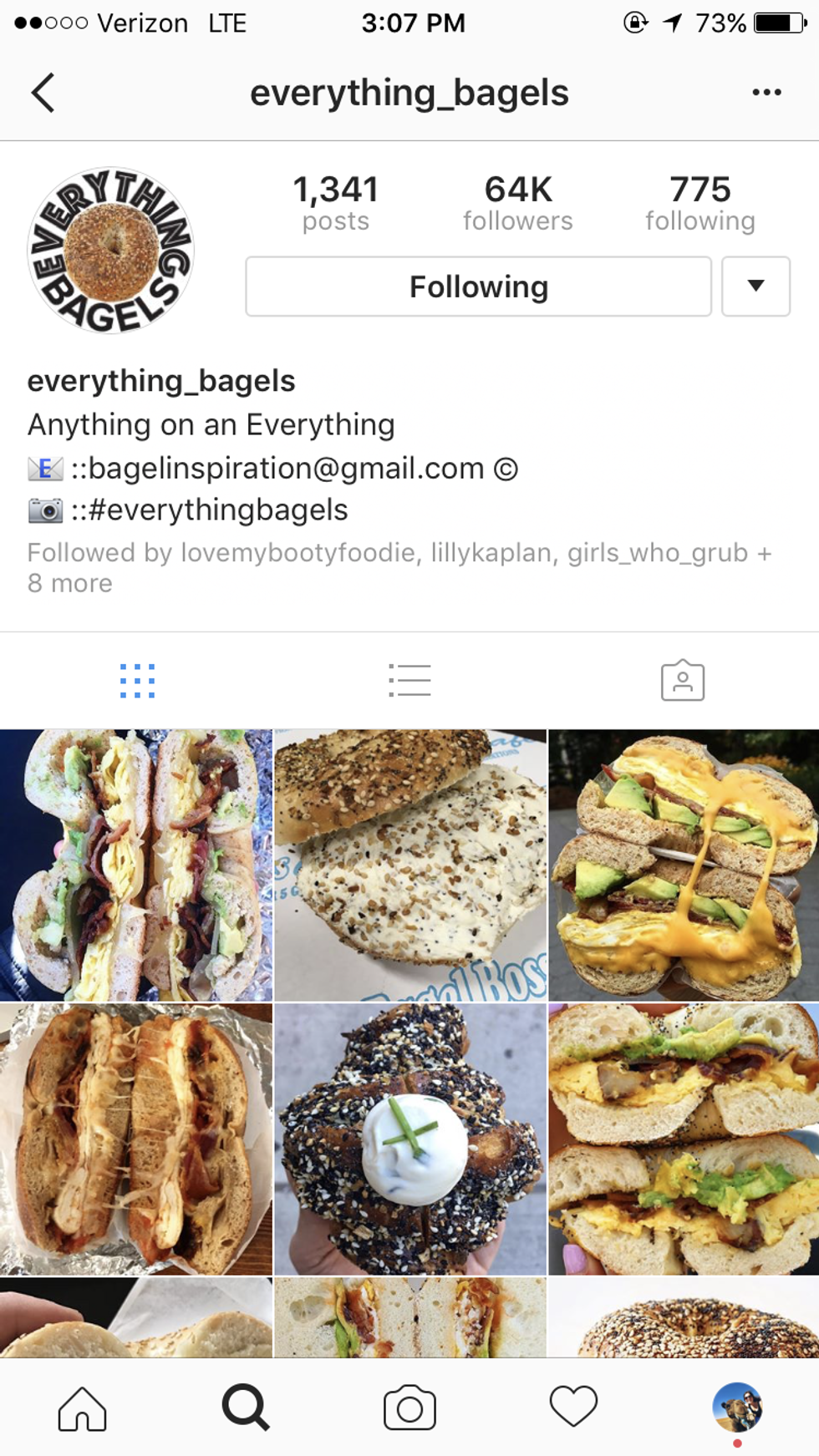Image resolution: width=819 pixels, height=1456 pixels.
Task: View the 775 following list
Action: (699, 203)
